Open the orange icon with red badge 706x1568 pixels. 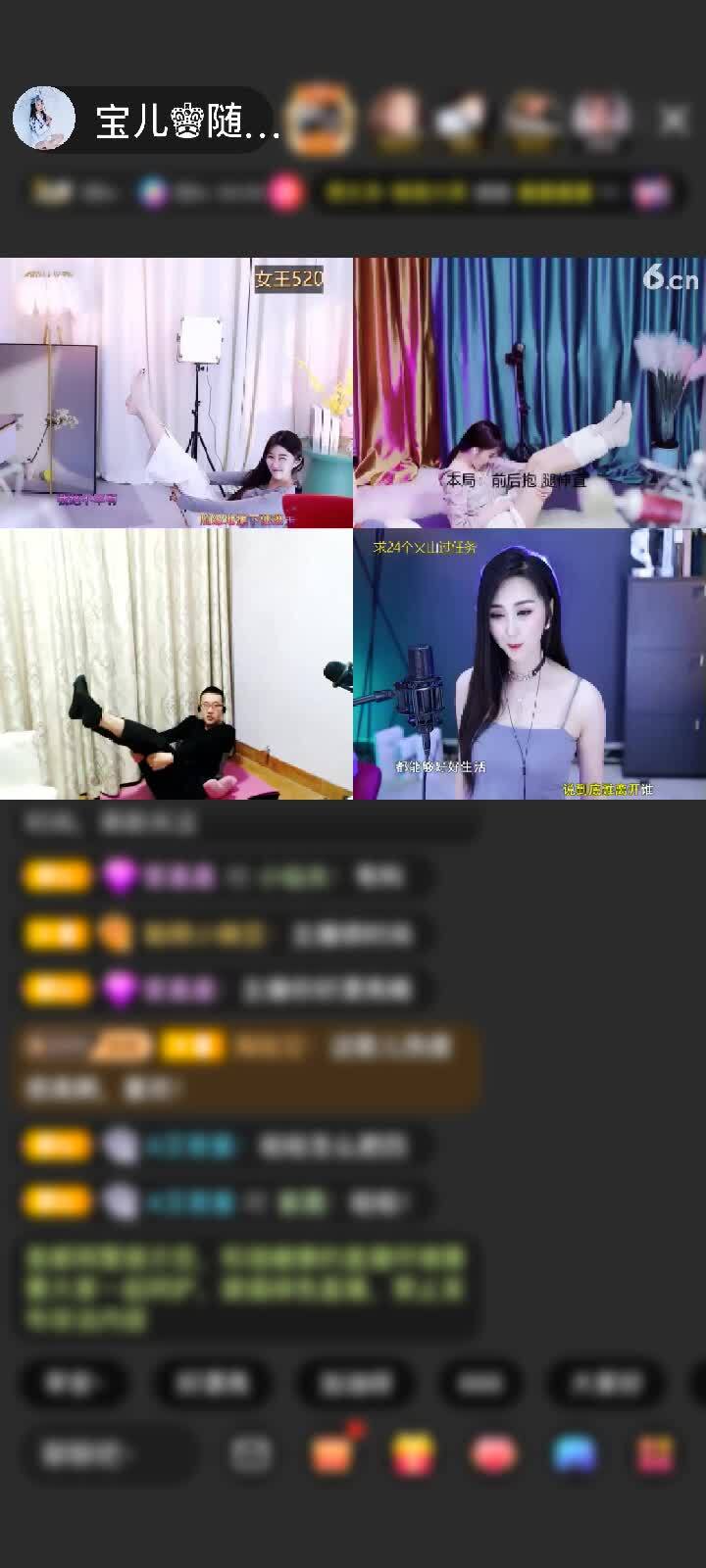333,1452
